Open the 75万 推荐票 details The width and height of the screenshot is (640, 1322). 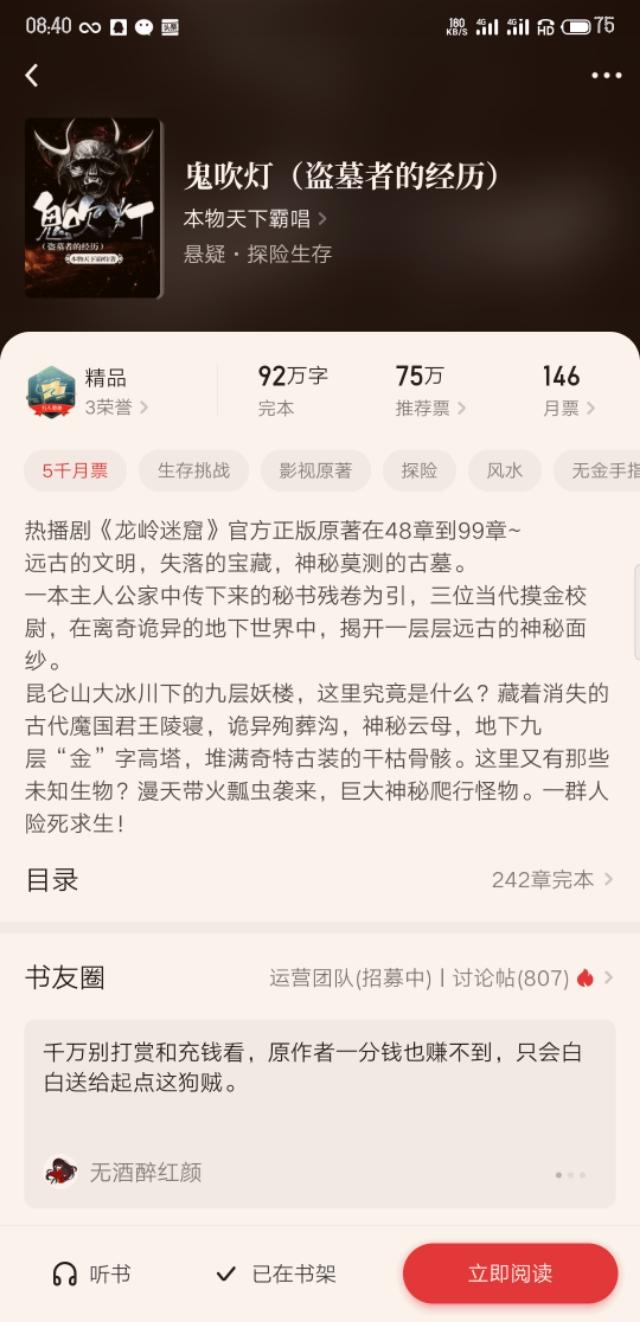430,391
